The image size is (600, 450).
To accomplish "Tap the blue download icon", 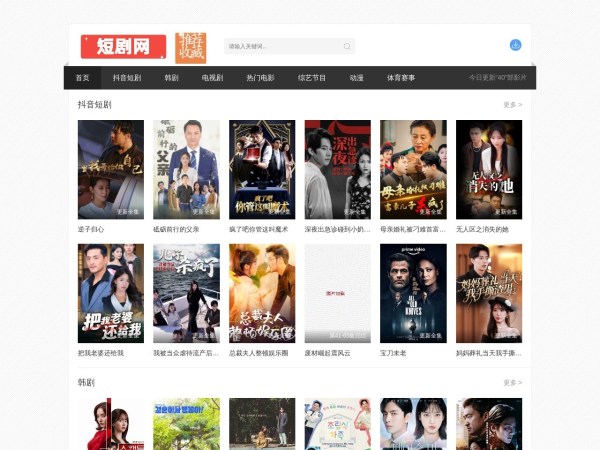I will coord(515,45).
